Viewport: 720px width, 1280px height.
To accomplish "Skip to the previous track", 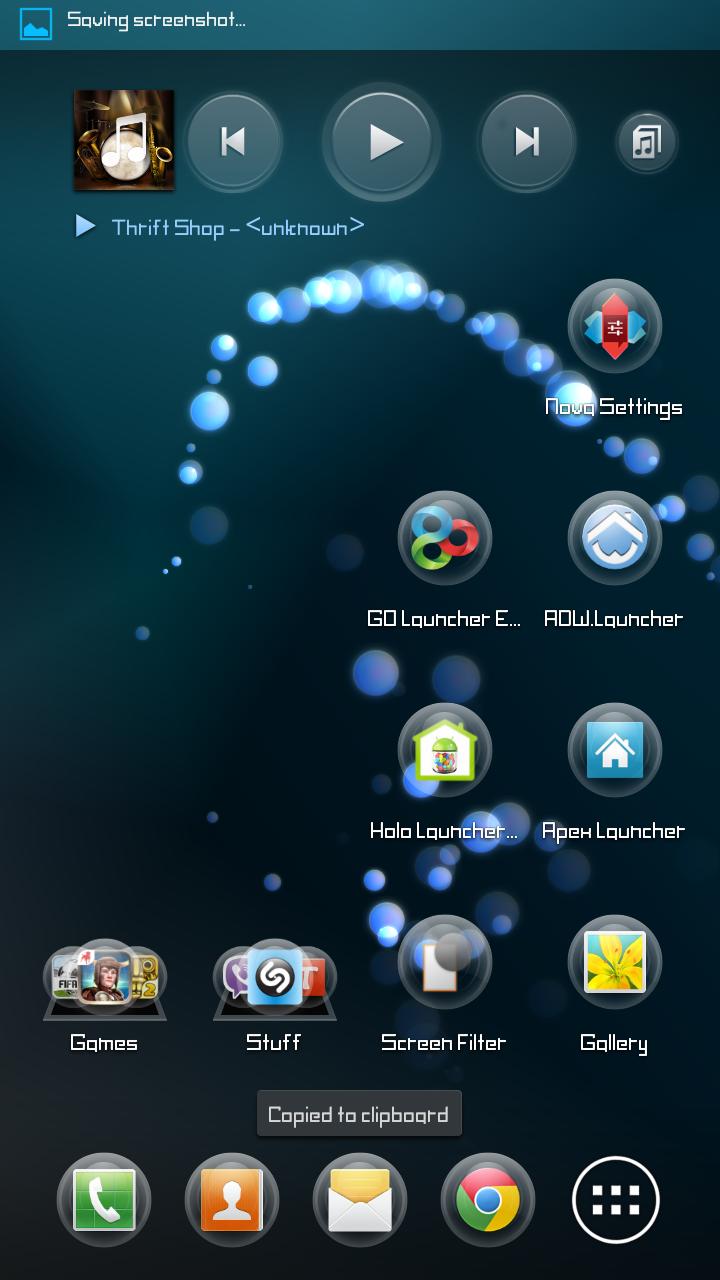I will click(233, 142).
